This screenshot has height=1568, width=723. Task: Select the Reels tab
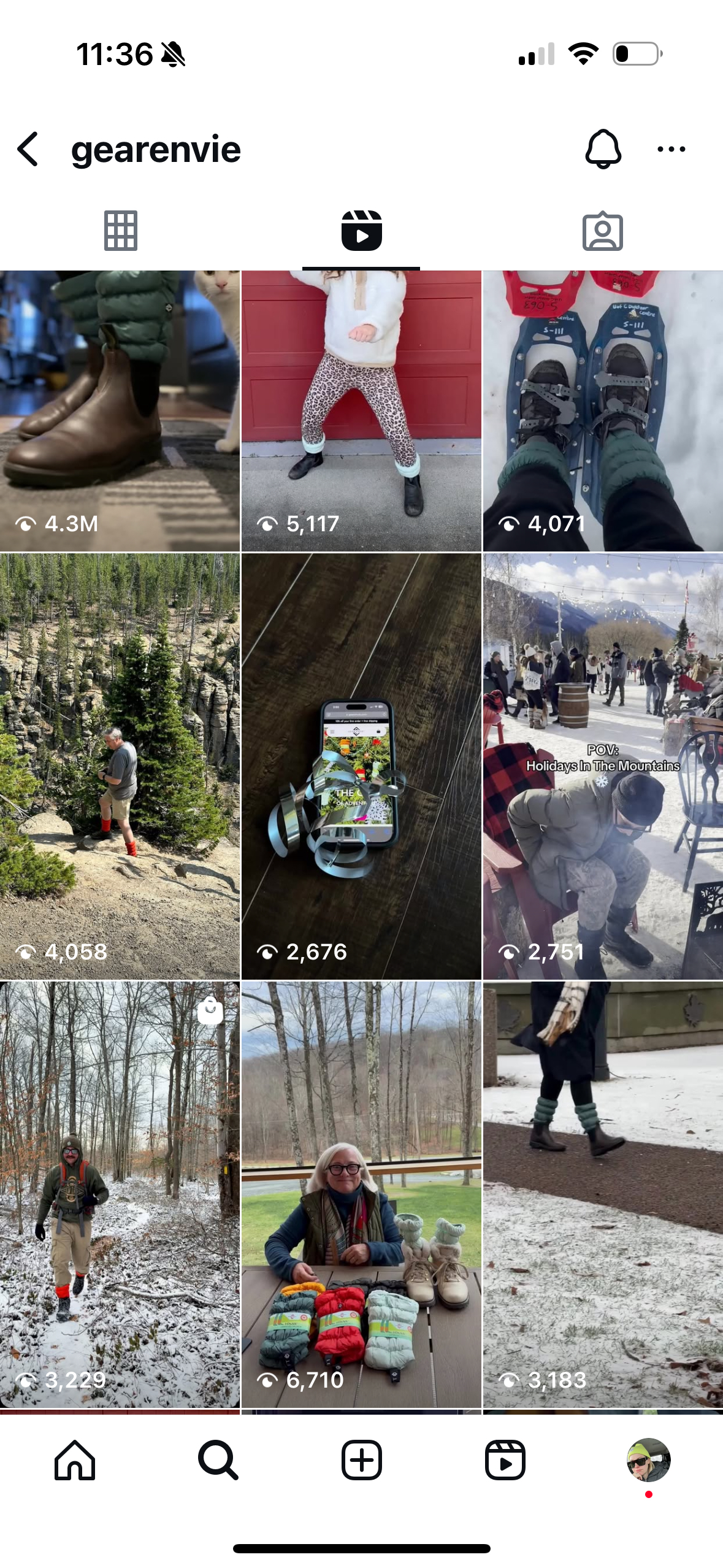point(361,231)
